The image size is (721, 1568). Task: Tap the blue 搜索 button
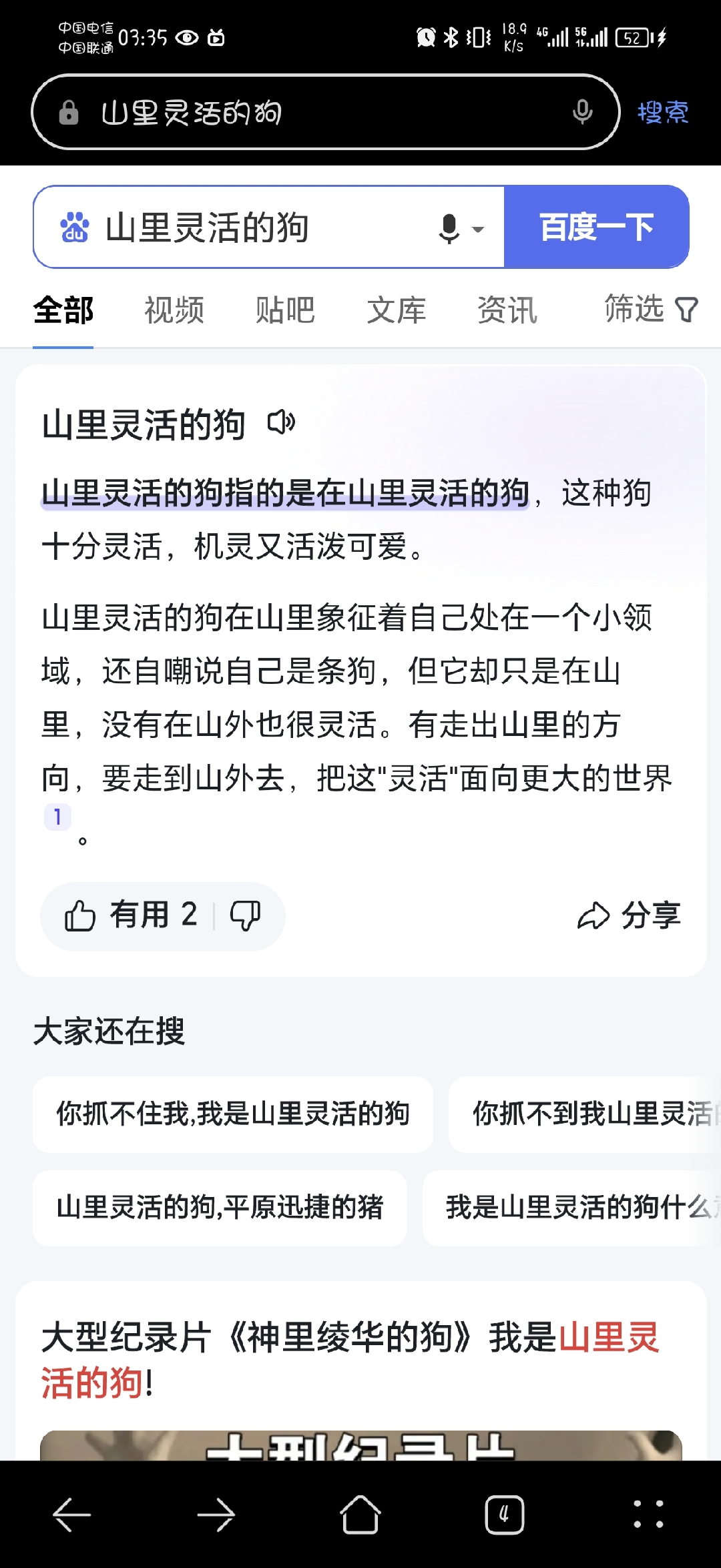click(662, 112)
